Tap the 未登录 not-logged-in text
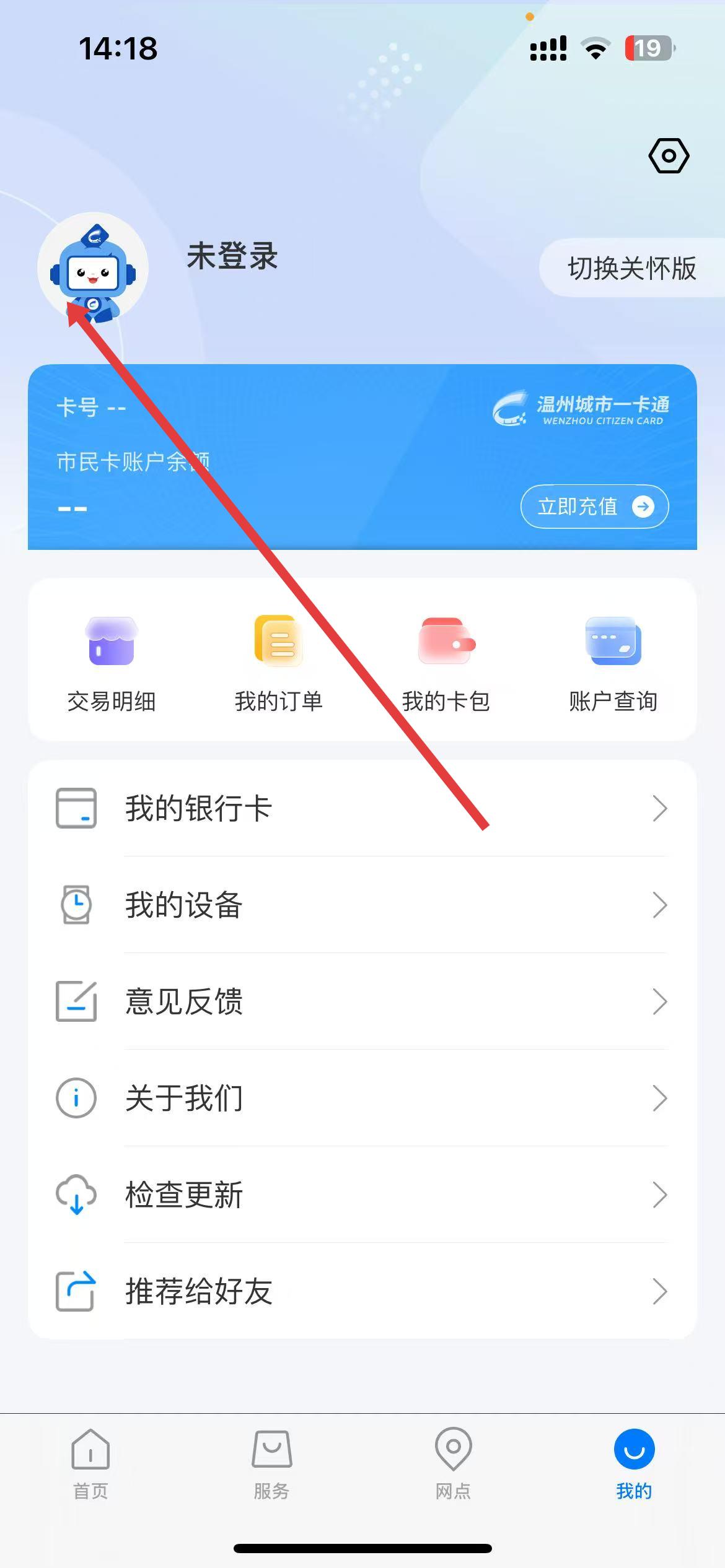725x1568 pixels. (232, 256)
